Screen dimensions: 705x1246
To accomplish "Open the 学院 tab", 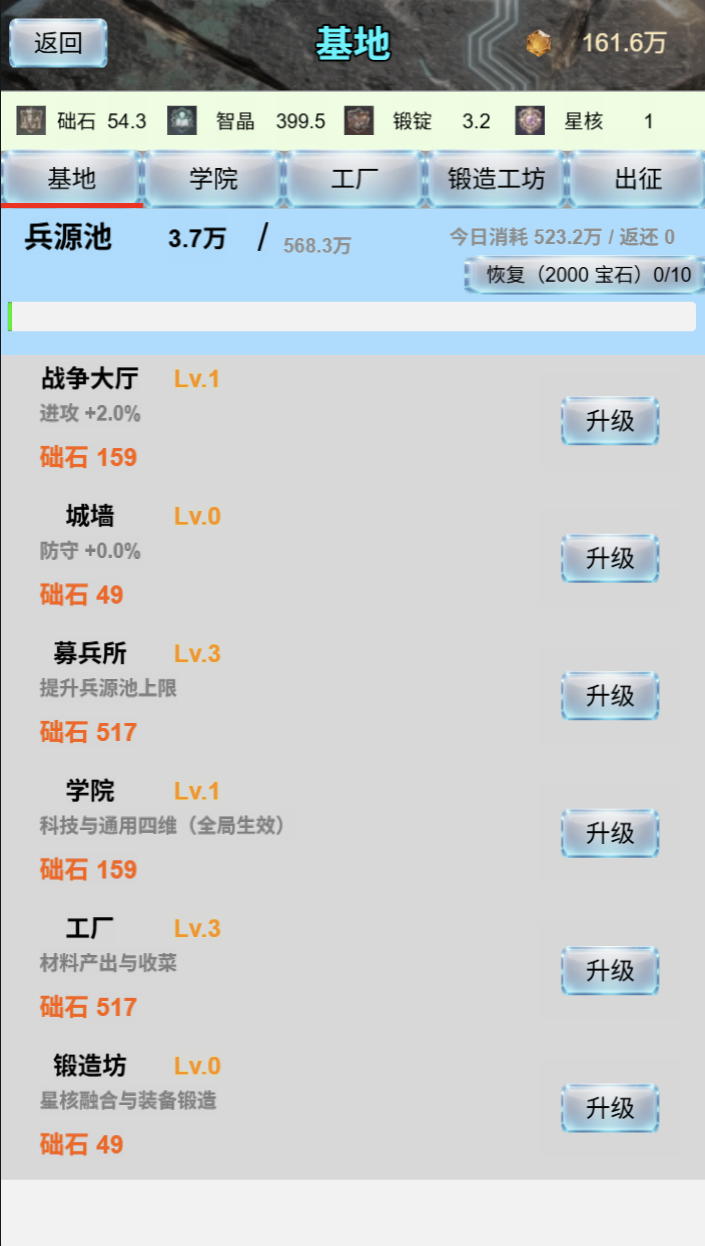I will (214, 179).
